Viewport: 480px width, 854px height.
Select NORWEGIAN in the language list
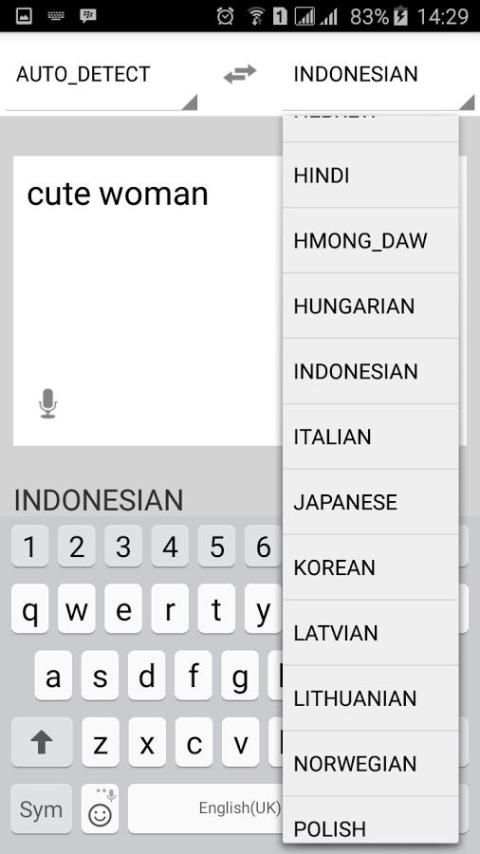click(x=370, y=764)
